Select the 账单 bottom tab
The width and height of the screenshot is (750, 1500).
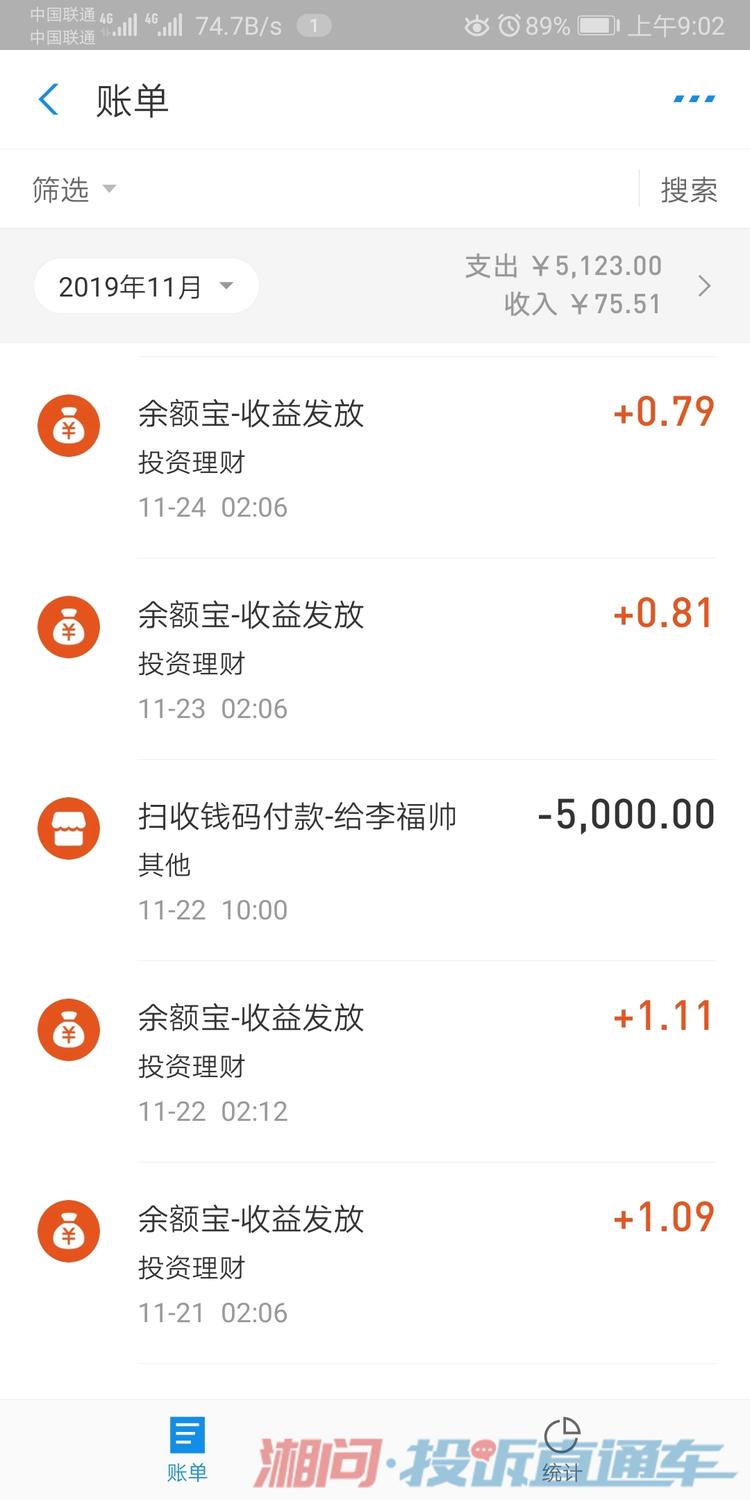tap(187, 1450)
